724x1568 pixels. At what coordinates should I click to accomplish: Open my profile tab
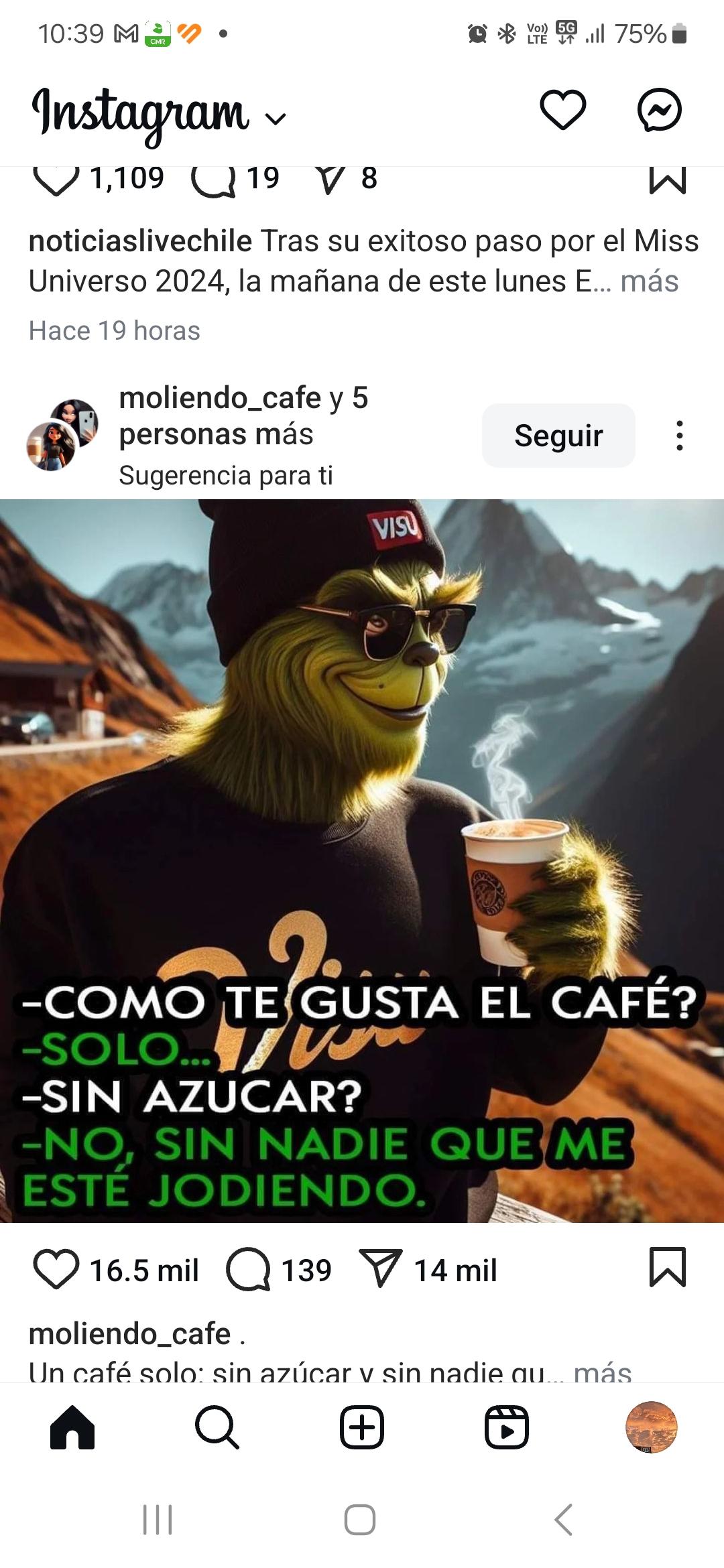(651, 1427)
